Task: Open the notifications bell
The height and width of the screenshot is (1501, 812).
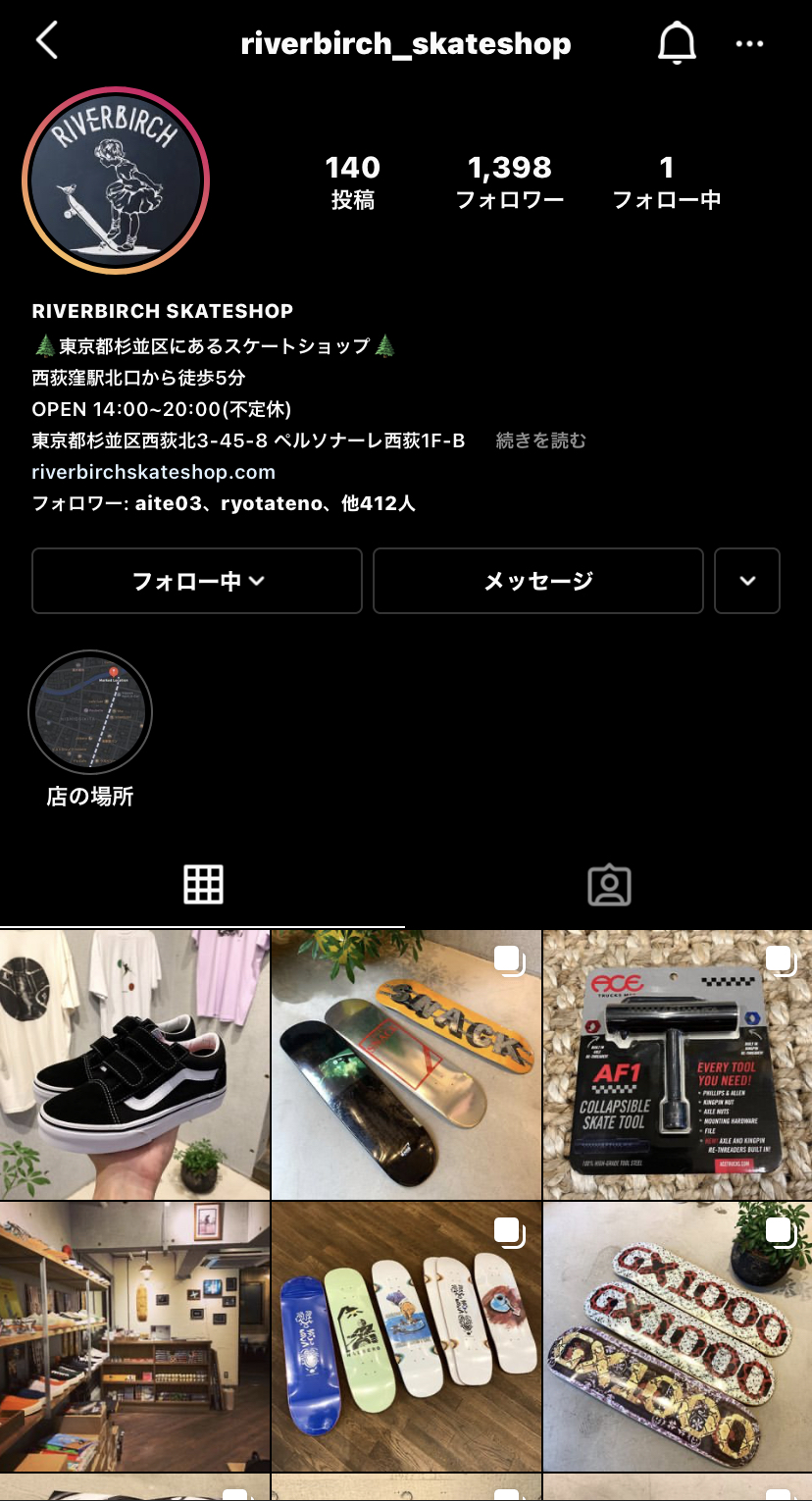Action: click(676, 43)
